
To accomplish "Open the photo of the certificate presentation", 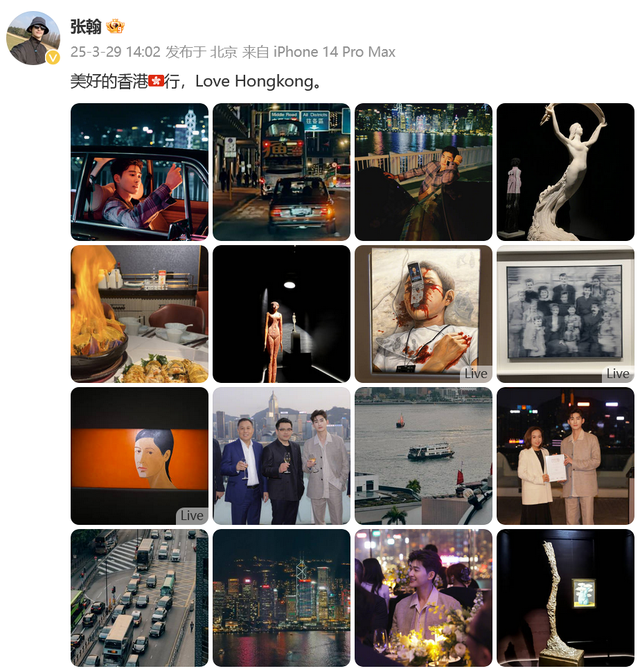I will coord(565,456).
